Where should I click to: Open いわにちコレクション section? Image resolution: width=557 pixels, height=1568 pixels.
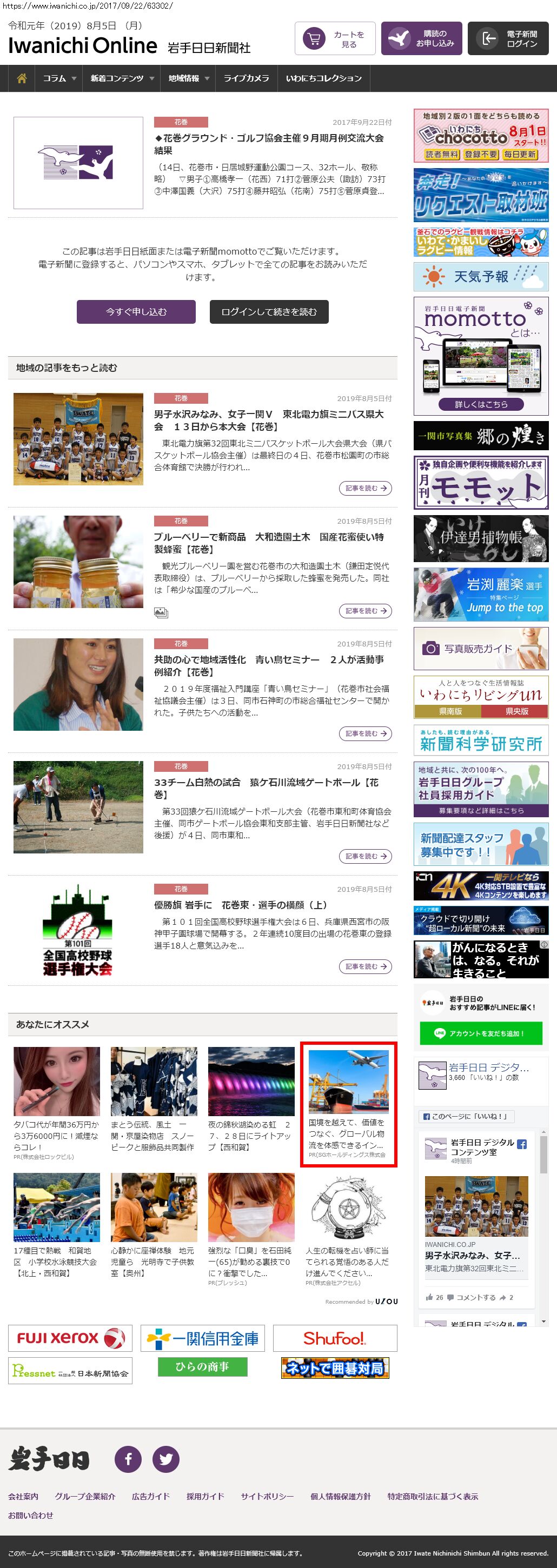point(323,78)
